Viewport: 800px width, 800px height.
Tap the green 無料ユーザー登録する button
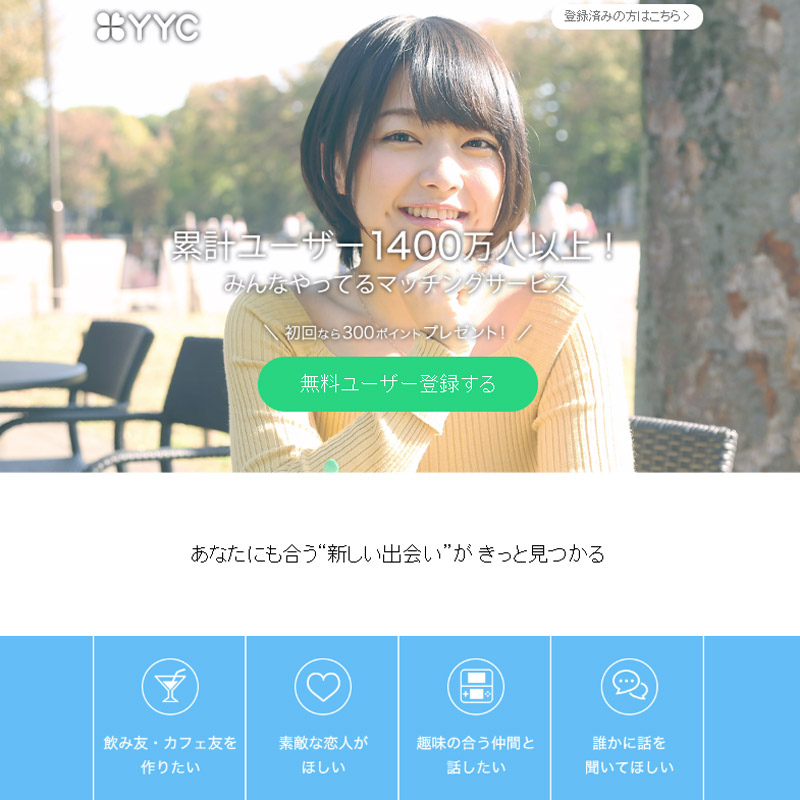click(x=398, y=384)
